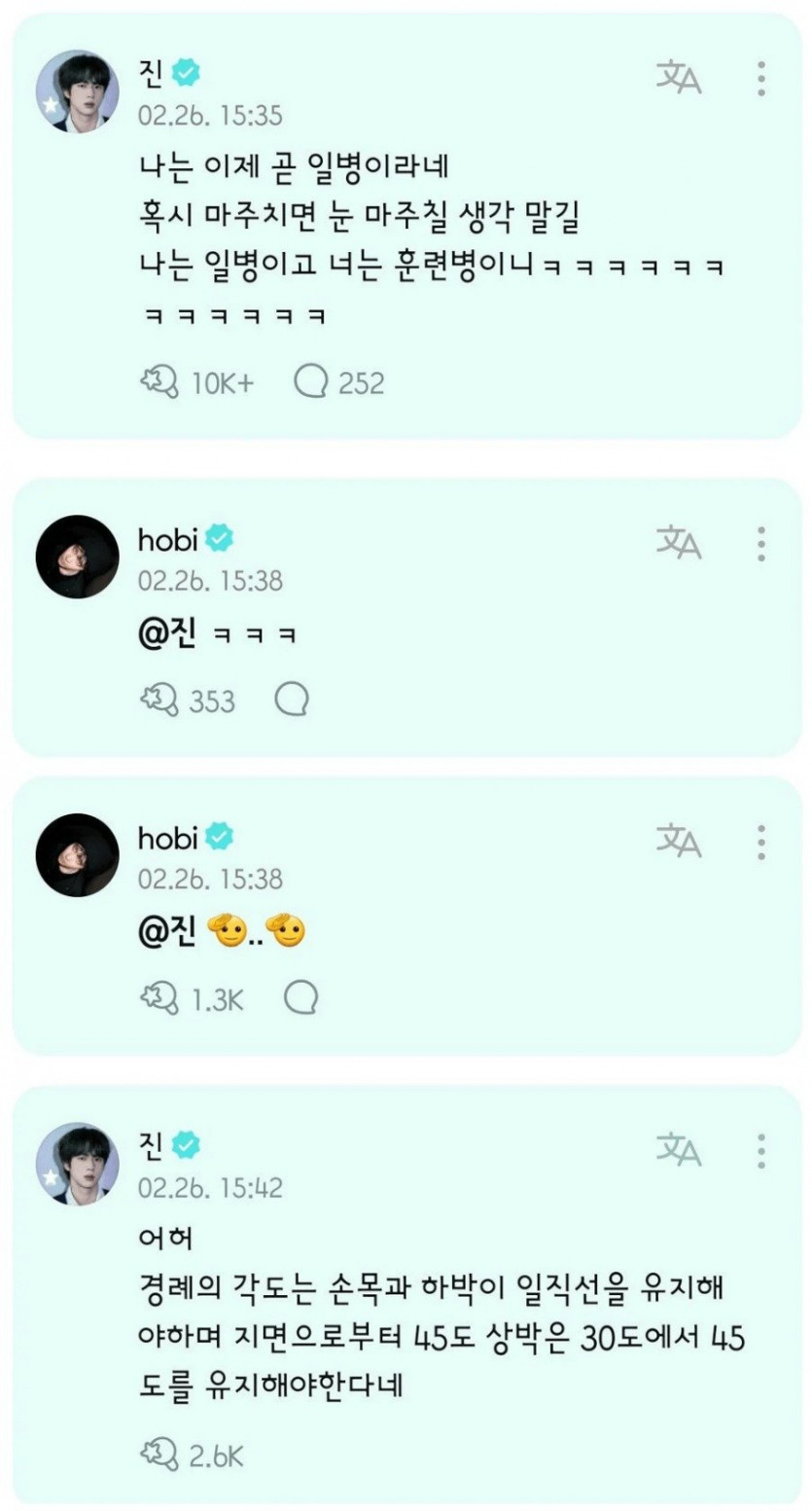Comment on hobi's salute emoji reply
The width and height of the screenshot is (812, 1511).
tap(301, 997)
